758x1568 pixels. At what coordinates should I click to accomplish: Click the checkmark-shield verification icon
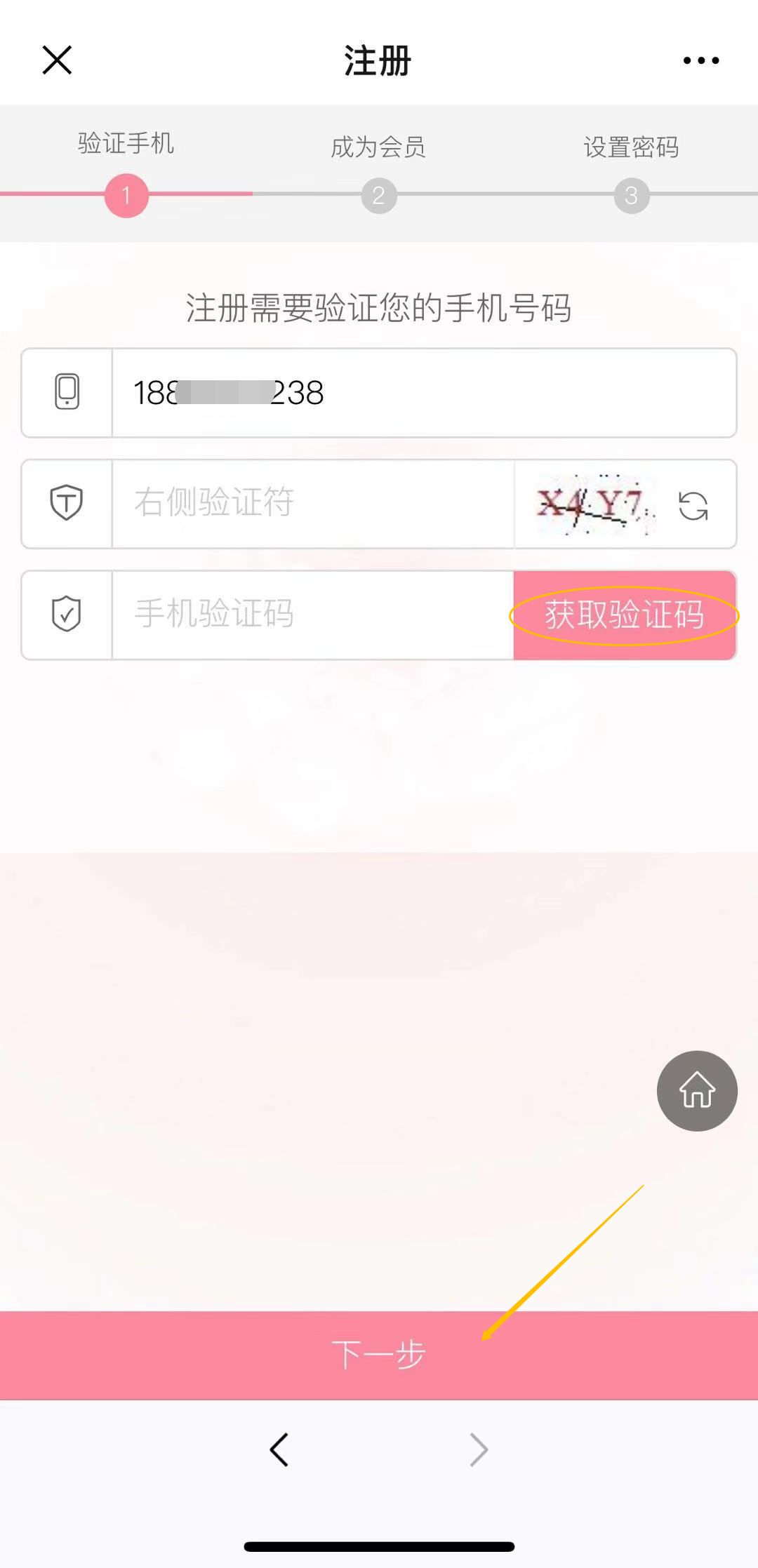(x=67, y=615)
